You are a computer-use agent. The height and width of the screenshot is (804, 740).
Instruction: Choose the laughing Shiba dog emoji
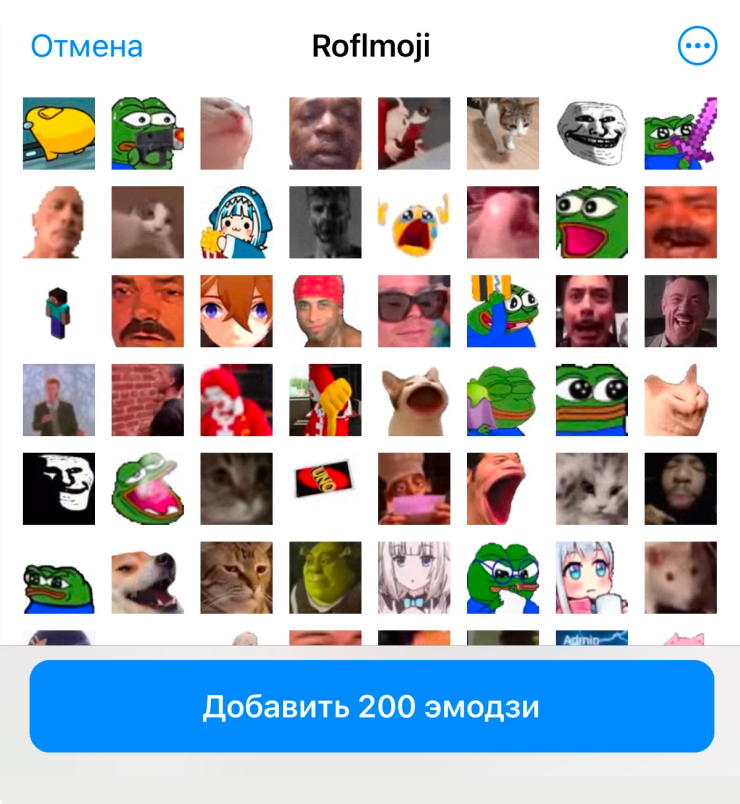point(148,578)
